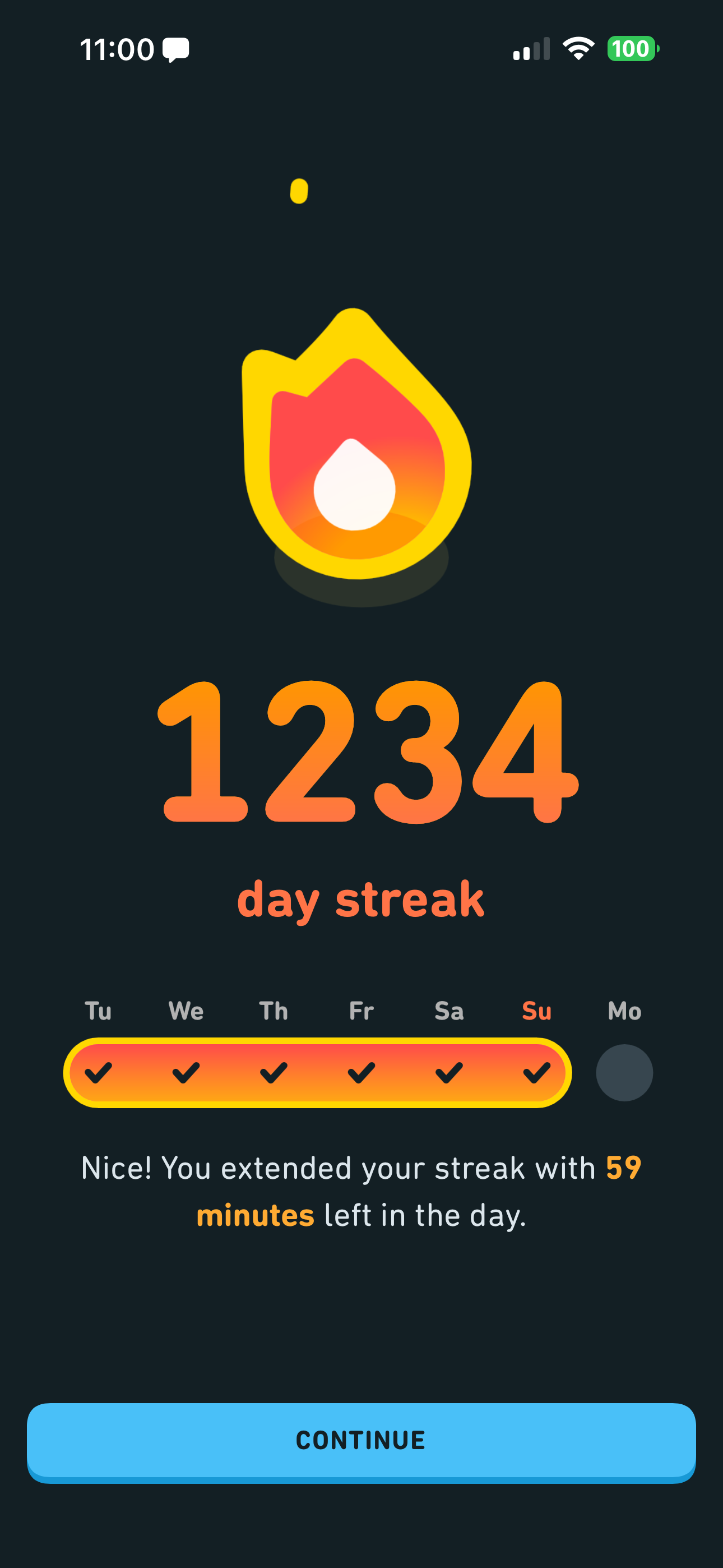The width and height of the screenshot is (723, 1568).
Task: Tap the Continue button
Action: pos(361,1440)
